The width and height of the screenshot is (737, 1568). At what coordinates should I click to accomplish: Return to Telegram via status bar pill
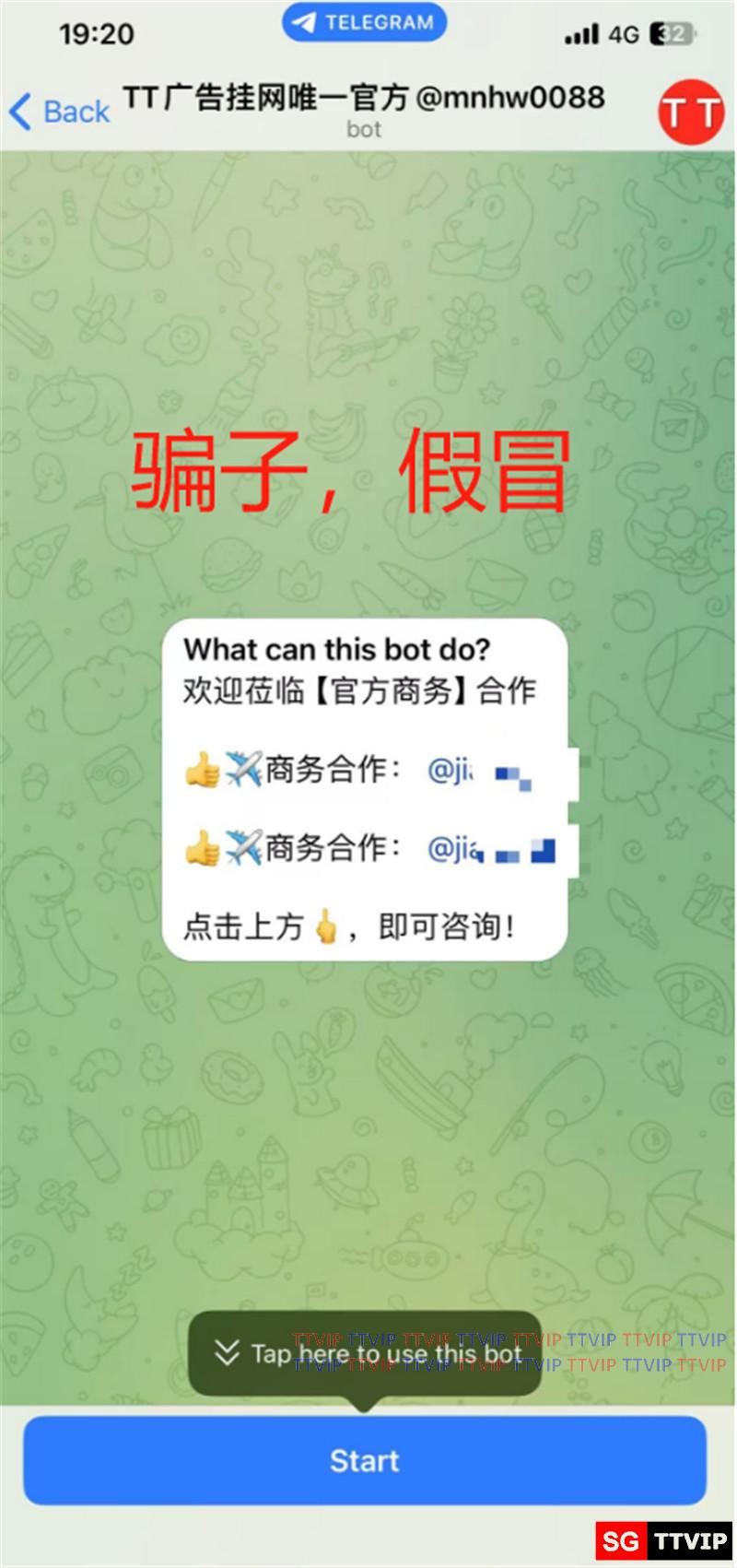[365, 22]
